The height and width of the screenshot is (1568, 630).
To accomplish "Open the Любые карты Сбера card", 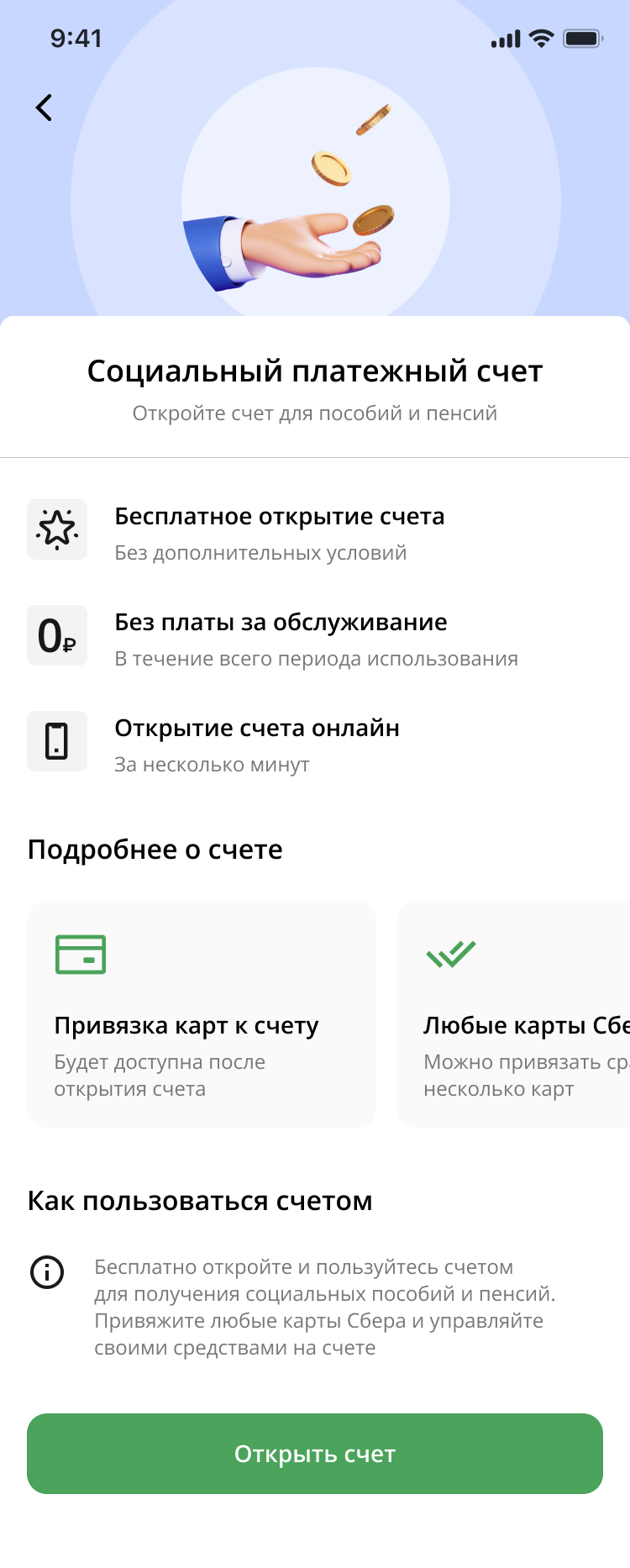I will [x=514, y=1013].
